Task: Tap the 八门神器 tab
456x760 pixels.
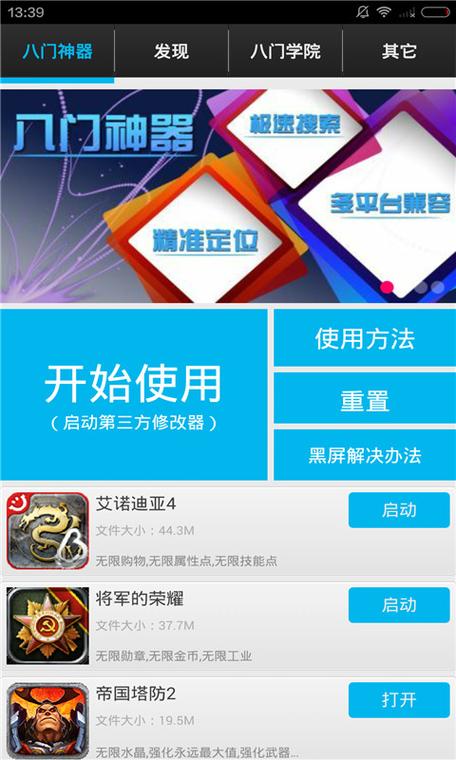Action: tap(57, 51)
